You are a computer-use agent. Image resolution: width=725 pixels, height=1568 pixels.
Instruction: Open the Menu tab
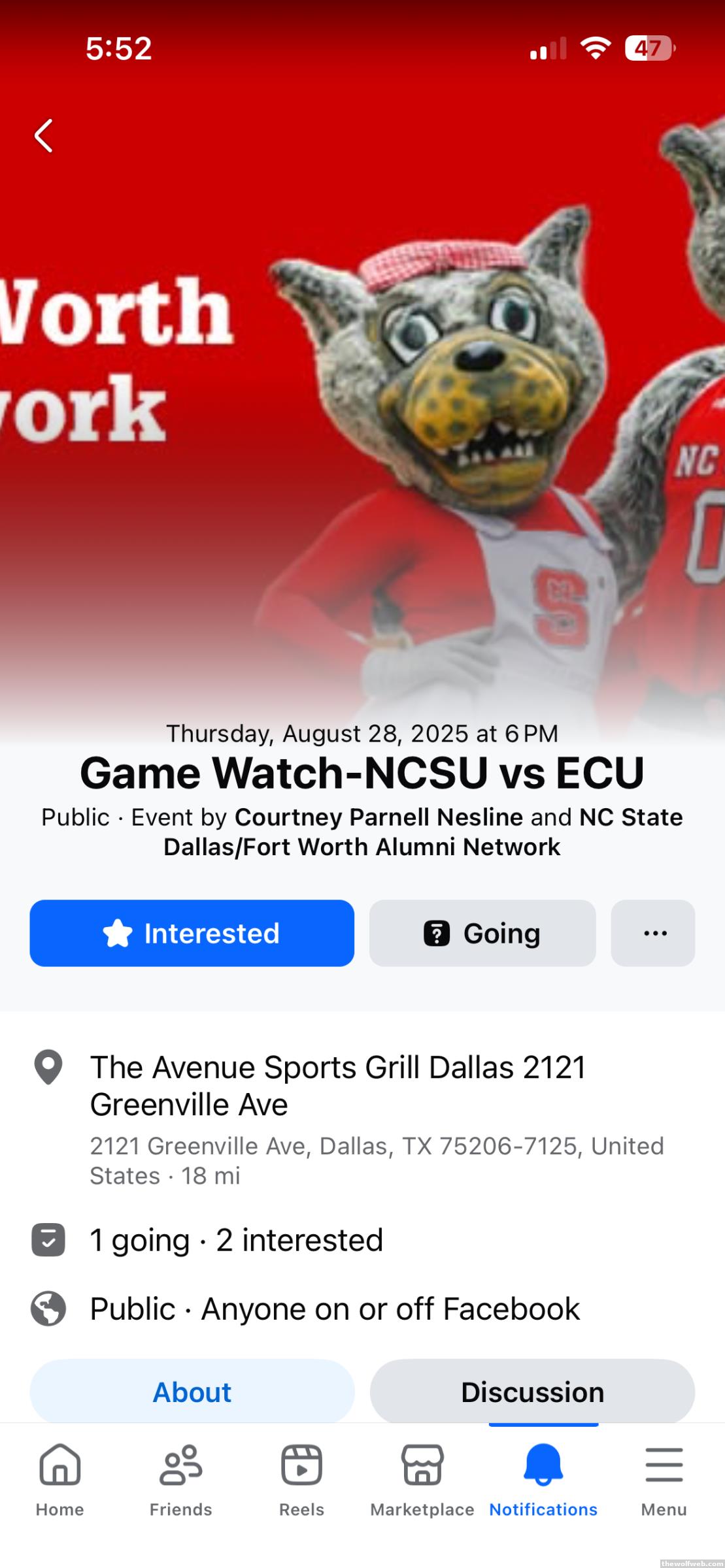click(x=664, y=1480)
